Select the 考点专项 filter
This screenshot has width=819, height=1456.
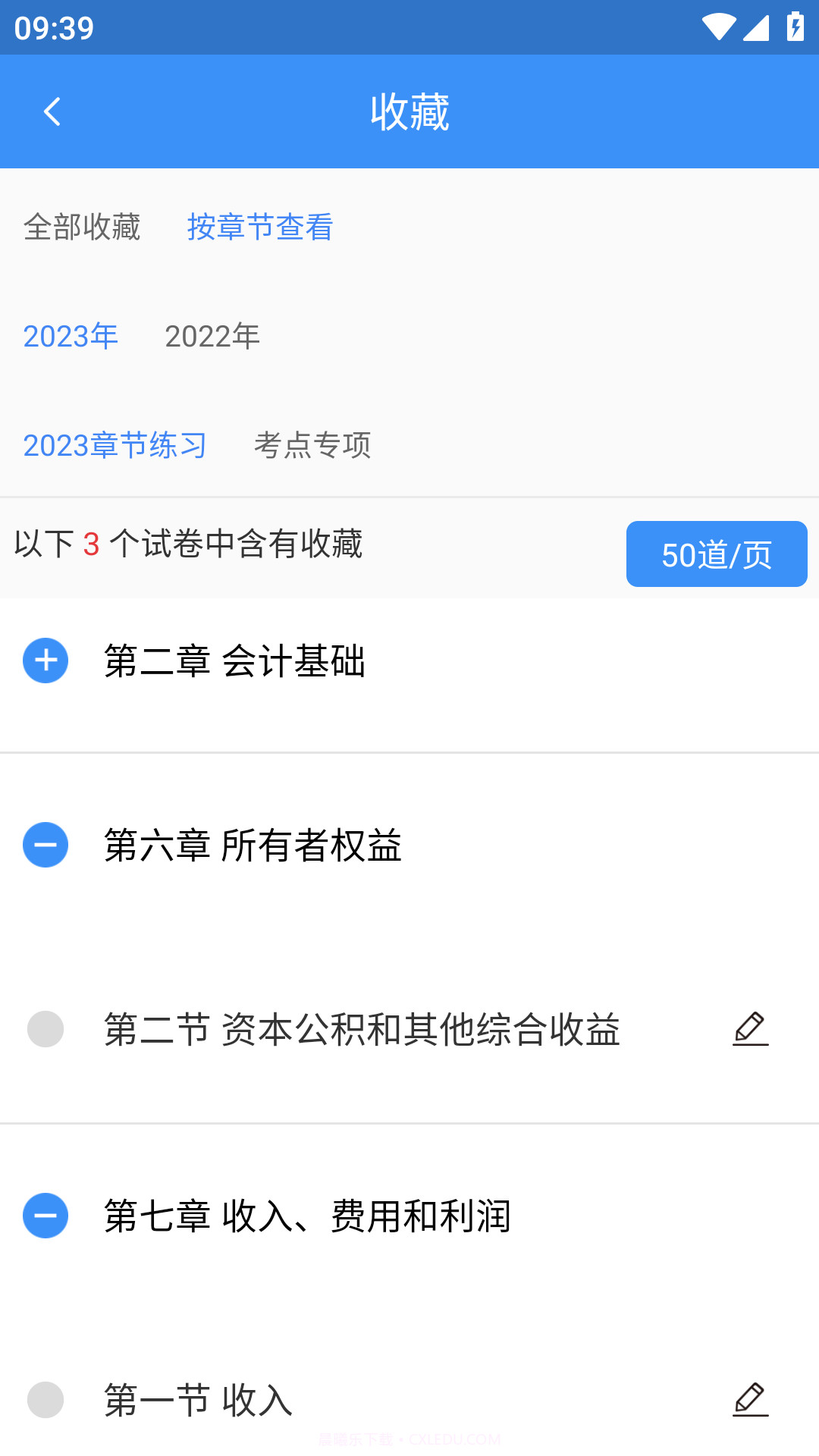pos(312,447)
